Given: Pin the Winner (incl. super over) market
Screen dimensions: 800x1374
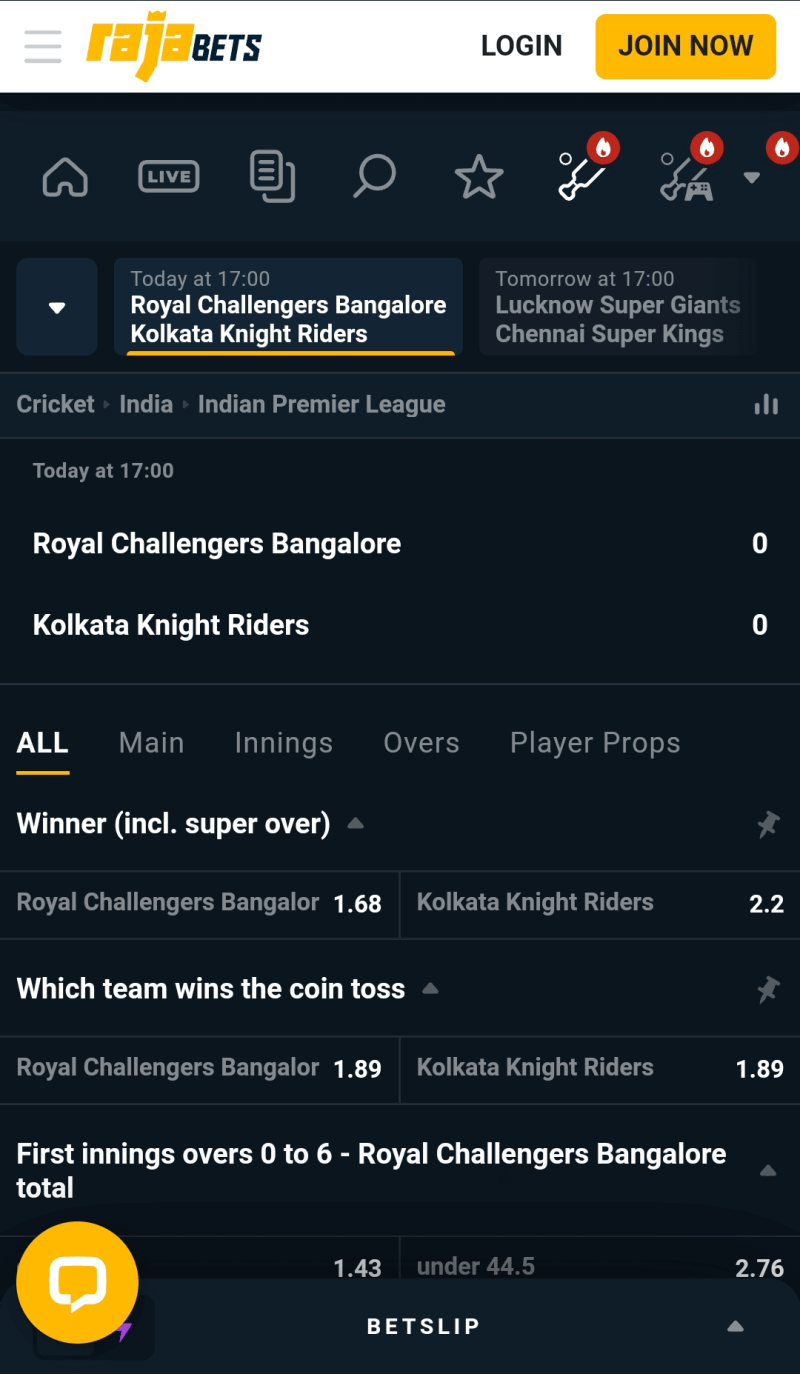Looking at the screenshot, I should click(768, 825).
